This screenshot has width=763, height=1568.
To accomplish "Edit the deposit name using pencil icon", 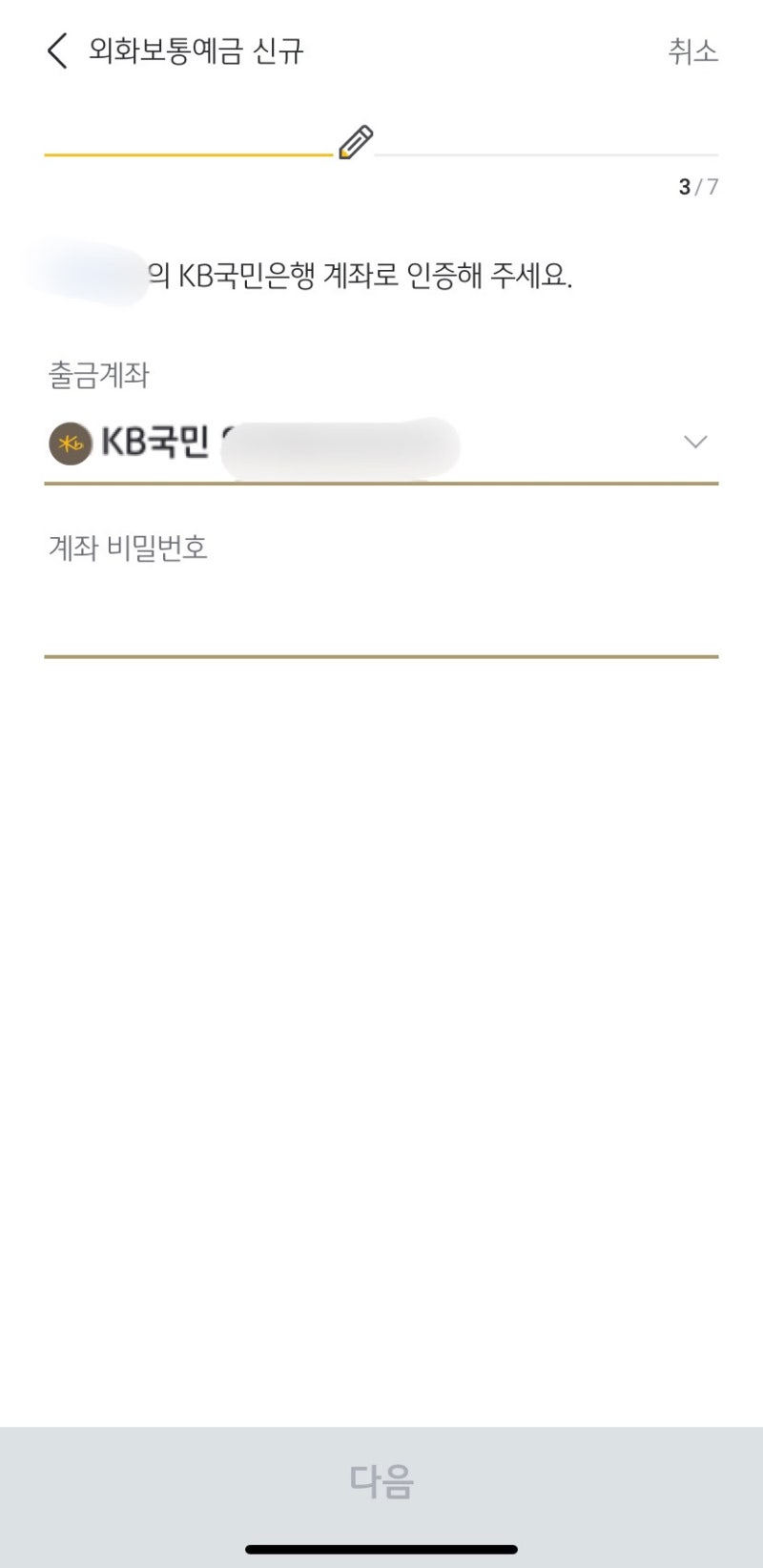I will pos(354,141).
